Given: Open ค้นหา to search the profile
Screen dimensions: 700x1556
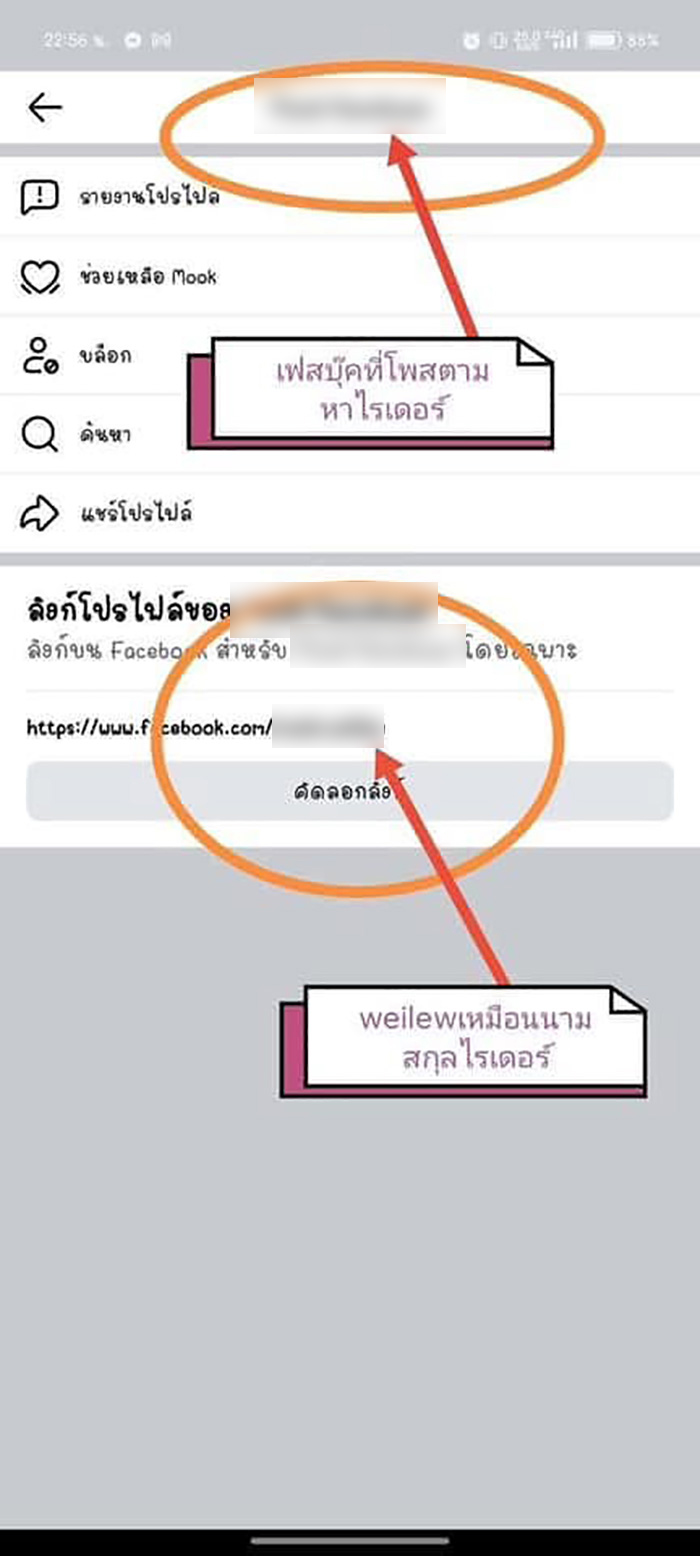Looking at the screenshot, I should [104, 435].
